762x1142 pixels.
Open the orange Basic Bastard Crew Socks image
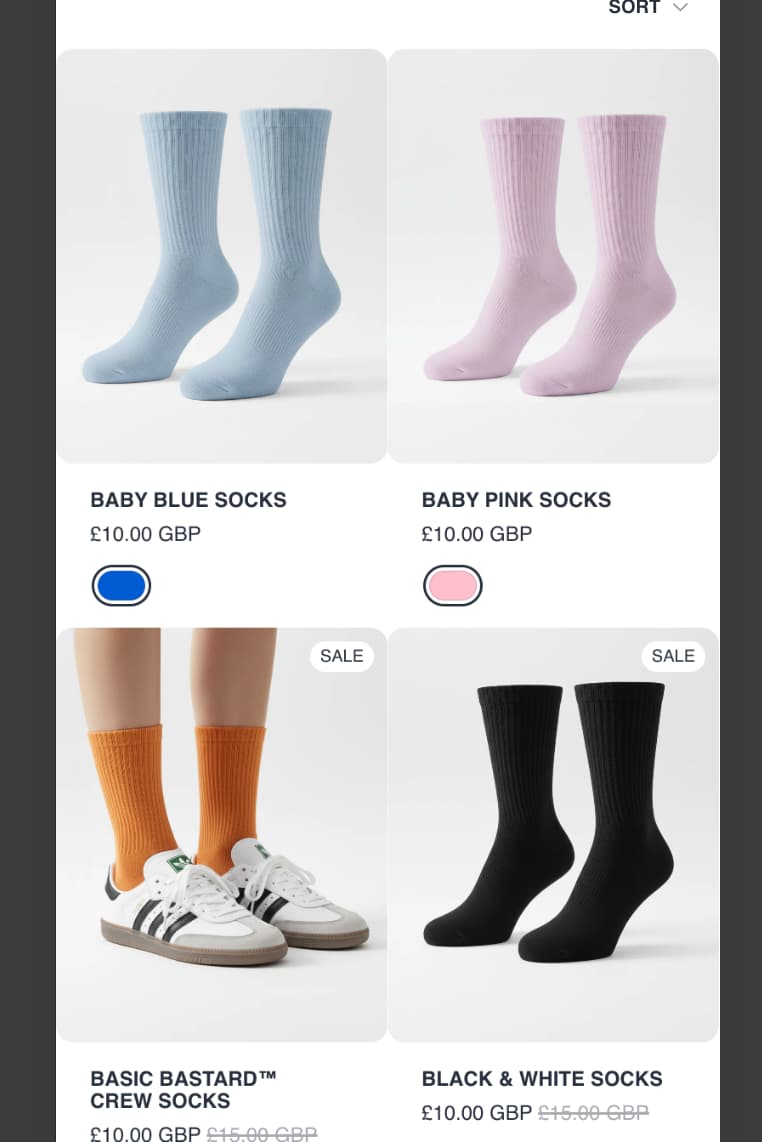click(x=221, y=834)
